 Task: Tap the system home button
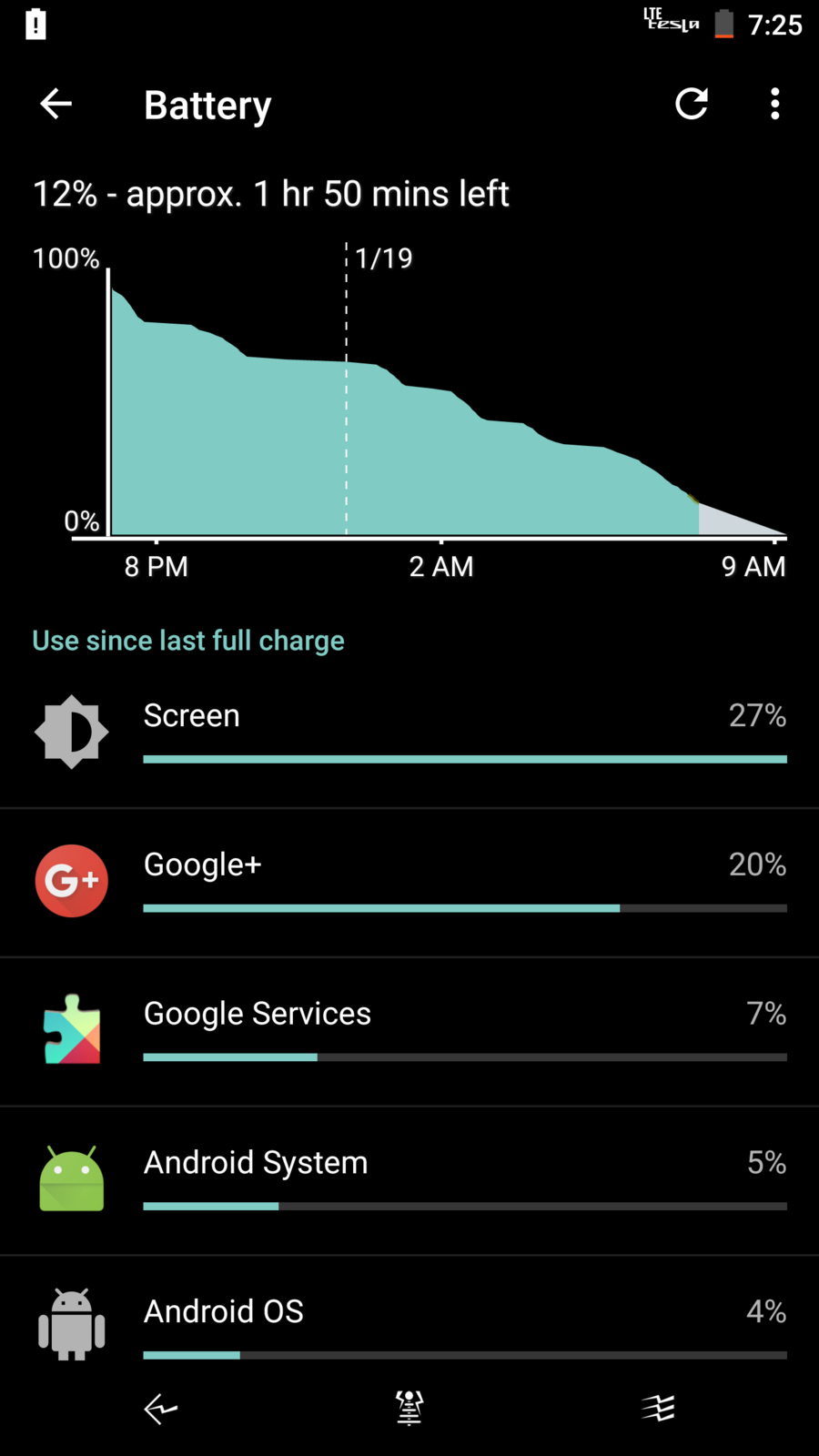click(x=409, y=1408)
